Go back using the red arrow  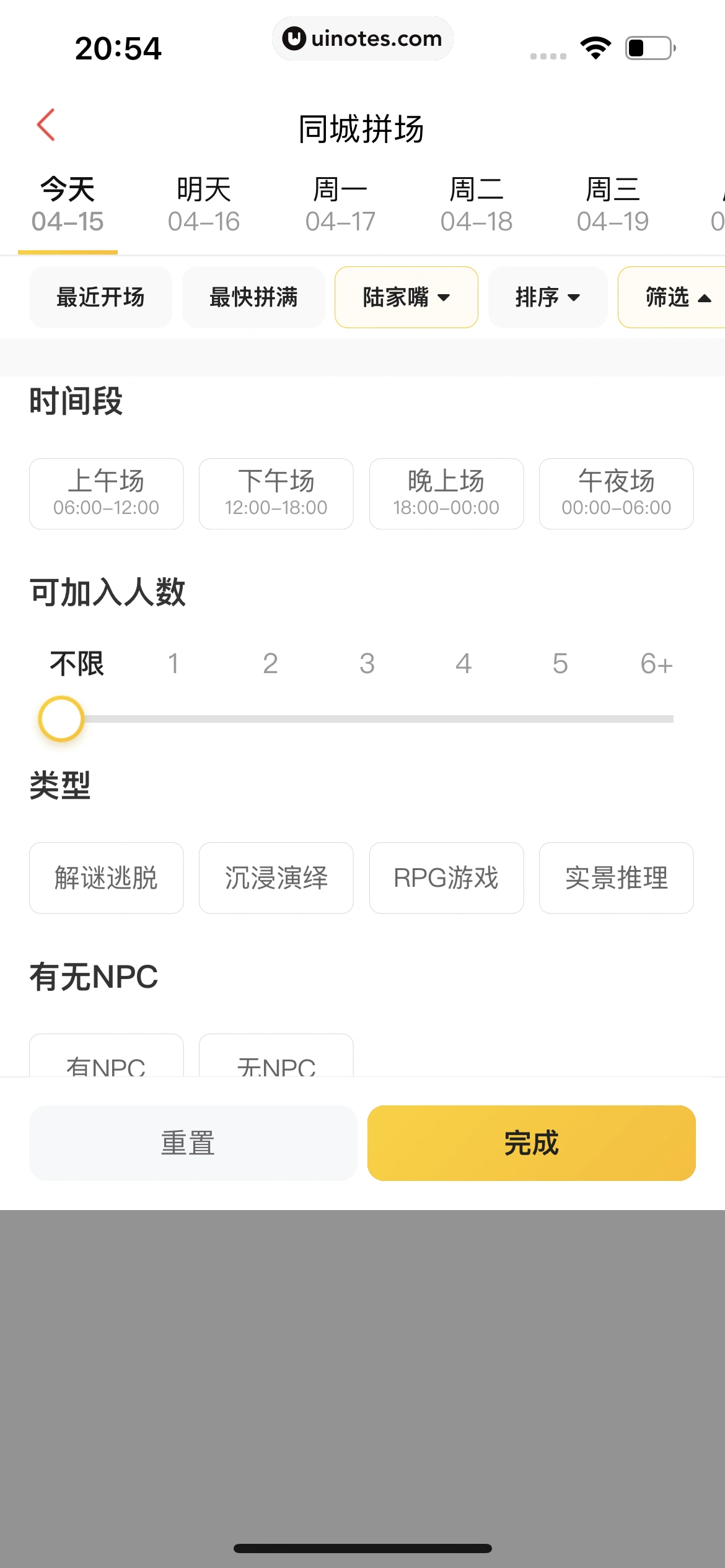click(x=46, y=125)
